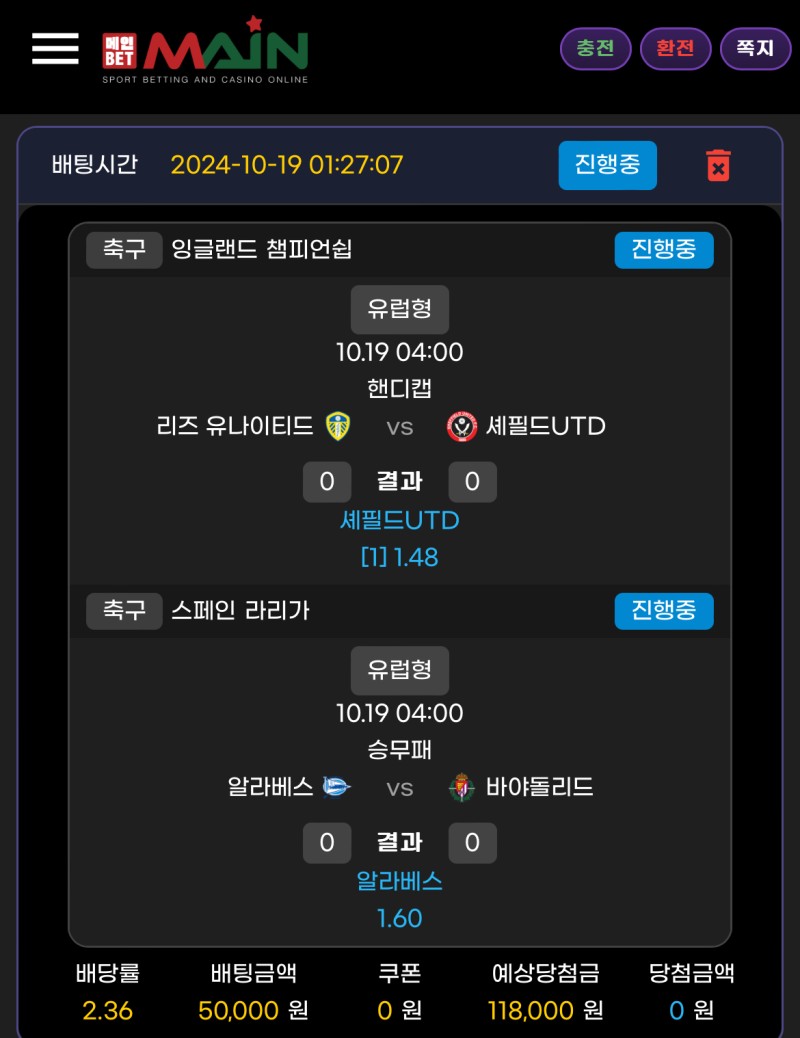Open the 쪽지 messages button
The height and width of the screenshot is (1038, 800).
click(755, 48)
